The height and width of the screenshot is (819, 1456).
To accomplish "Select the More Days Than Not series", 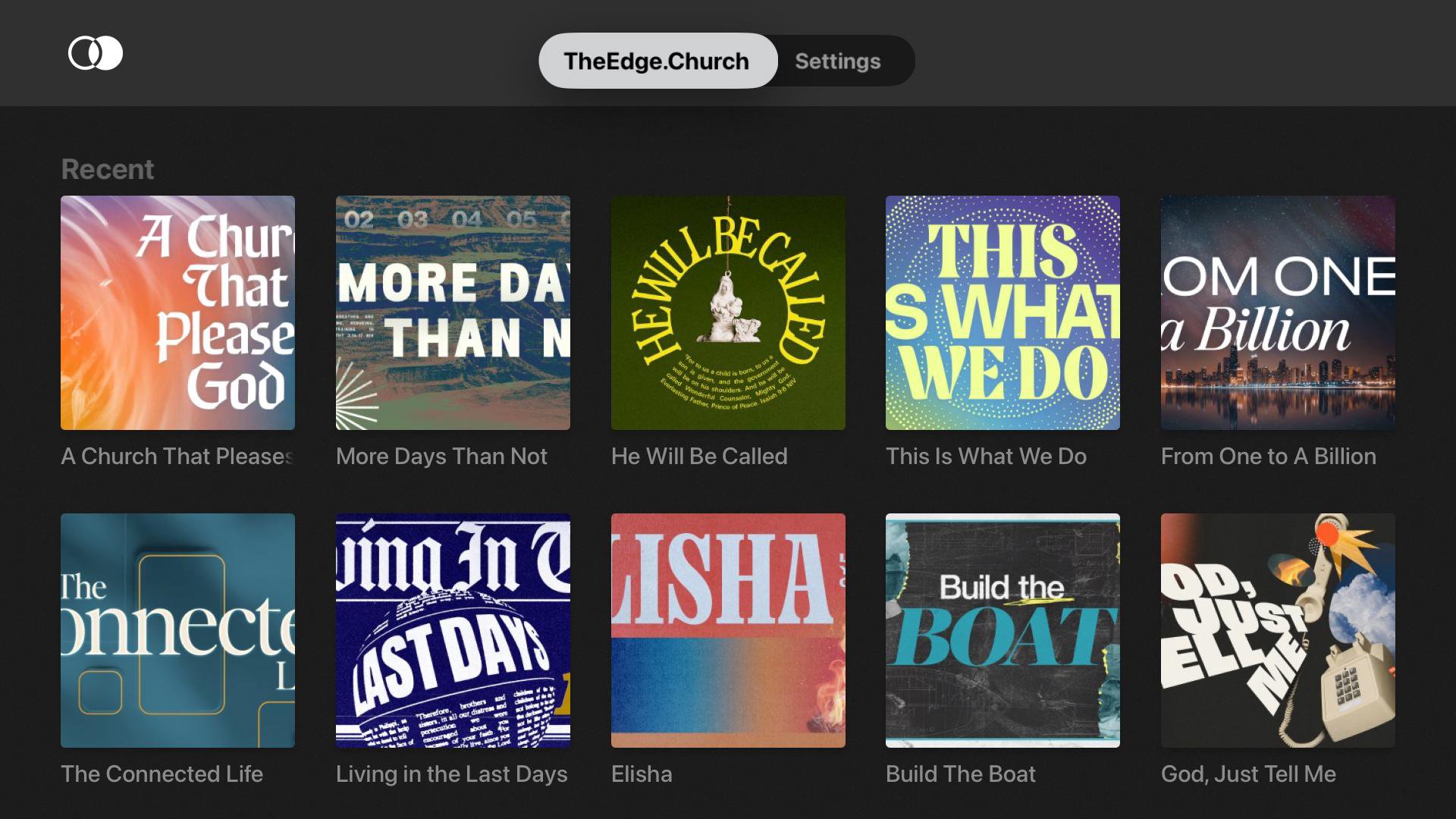I will click(x=453, y=312).
